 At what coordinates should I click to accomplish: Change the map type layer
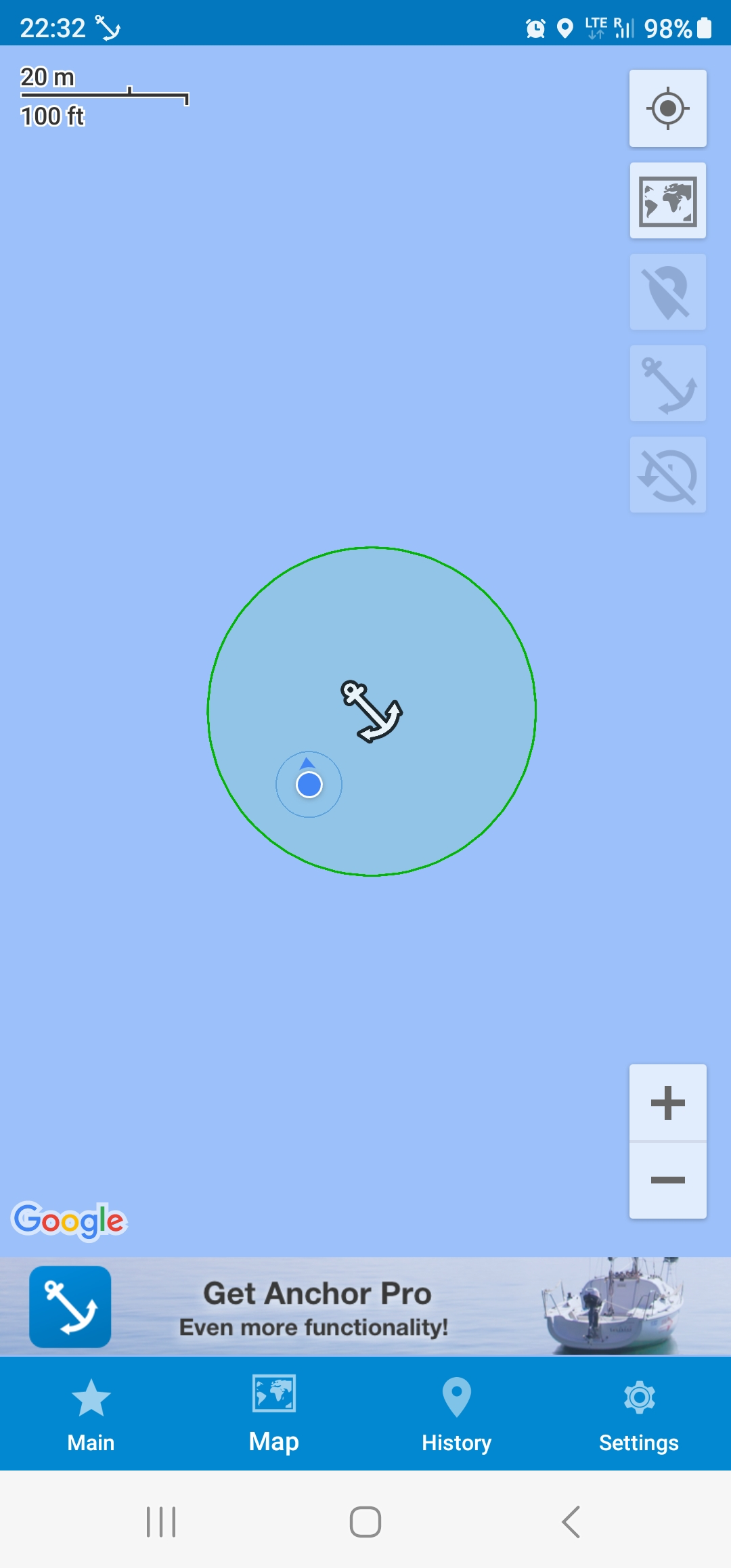[x=667, y=200]
